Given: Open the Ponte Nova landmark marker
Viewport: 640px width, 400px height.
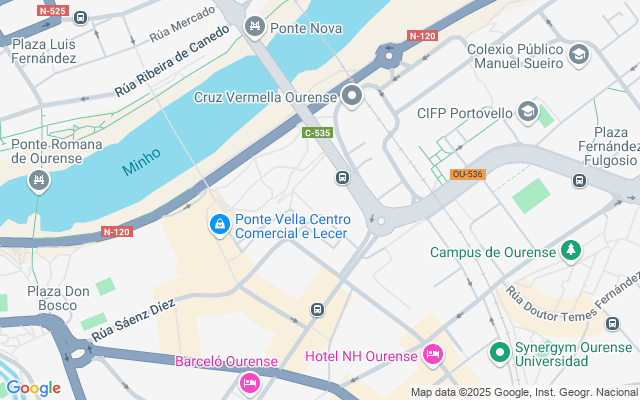Looking at the screenshot, I should pyautogui.click(x=255, y=27).
